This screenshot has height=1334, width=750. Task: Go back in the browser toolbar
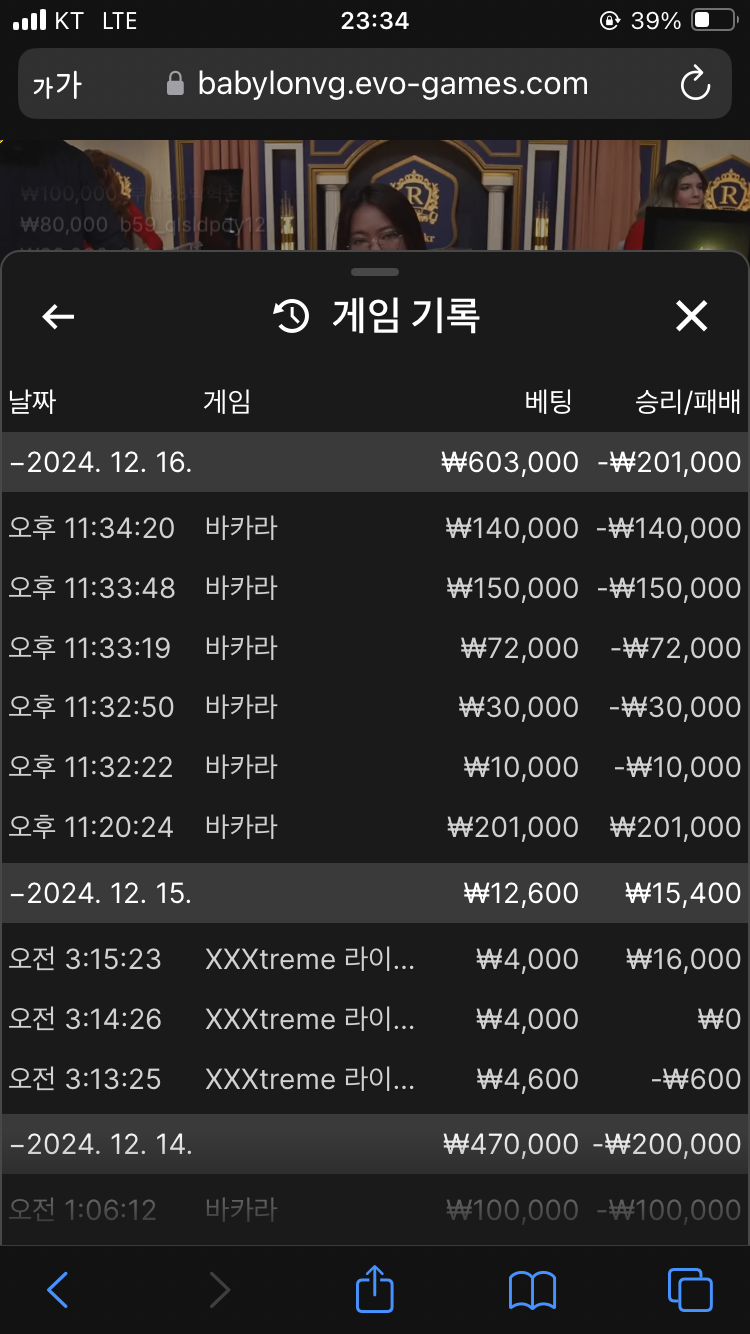tap(58, 1290)
